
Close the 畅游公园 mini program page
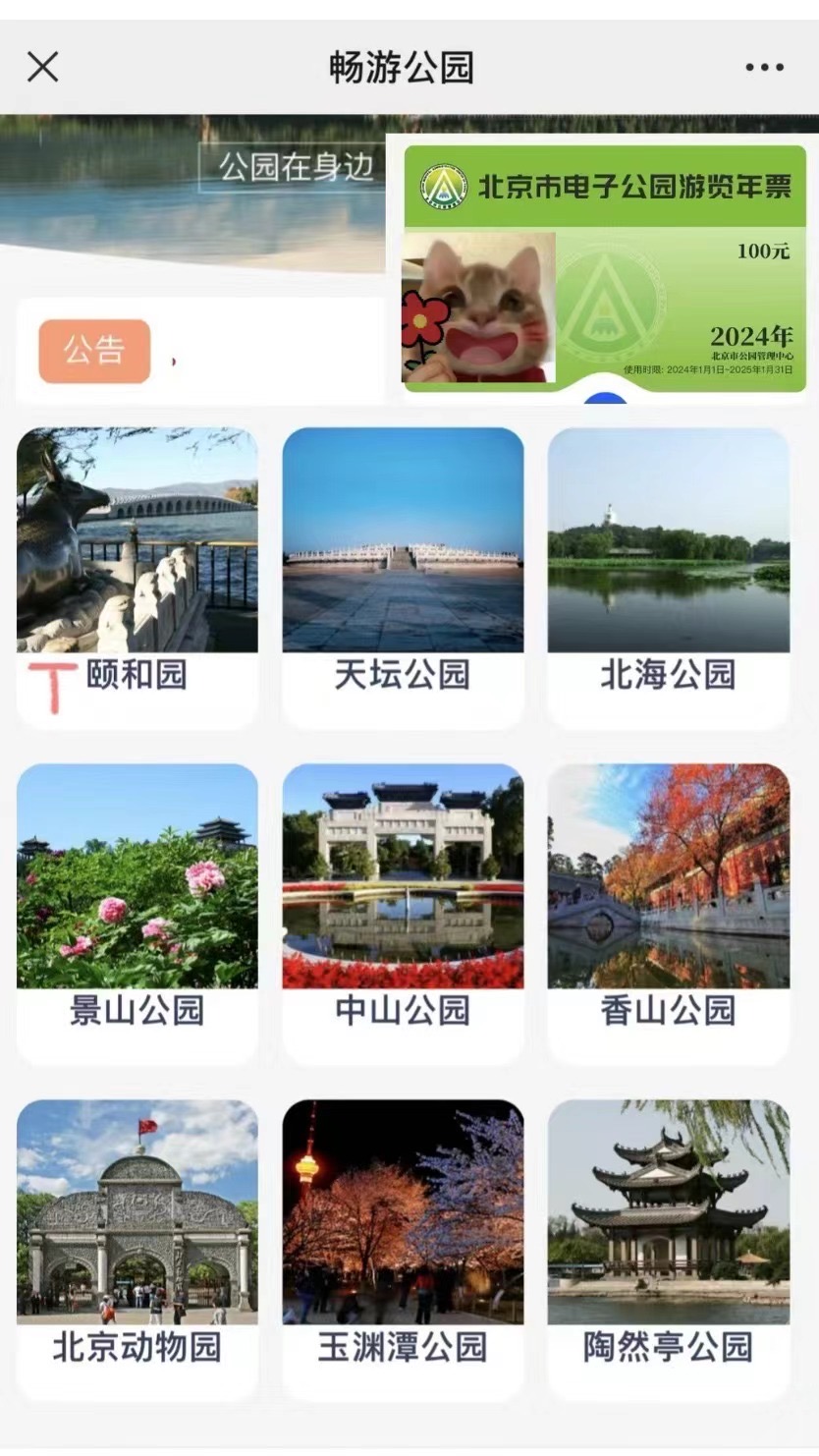click(x=42, y=67)
